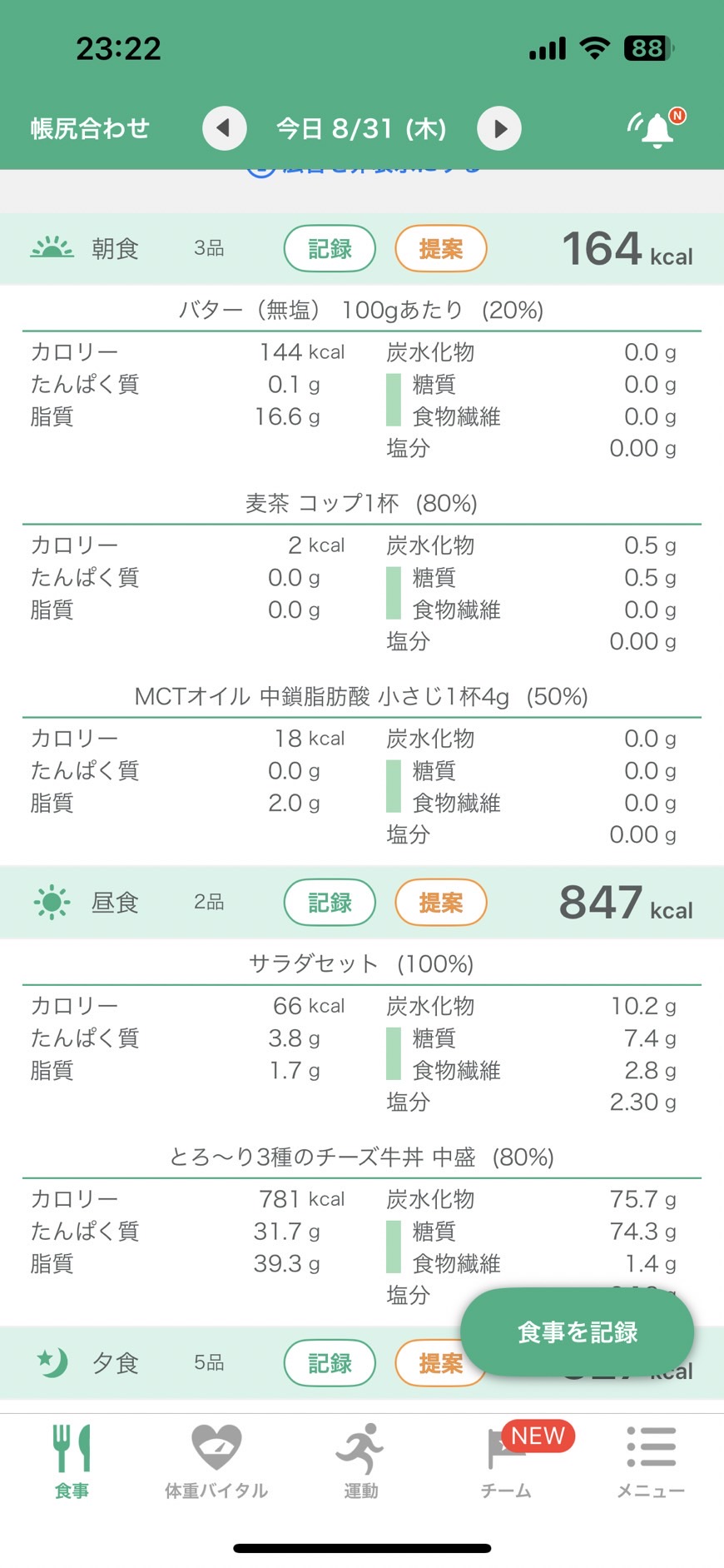This screenshot has height=1568, width=724.
Task: Tap 記録 for 夕食
Action: tap(330, 1362)
